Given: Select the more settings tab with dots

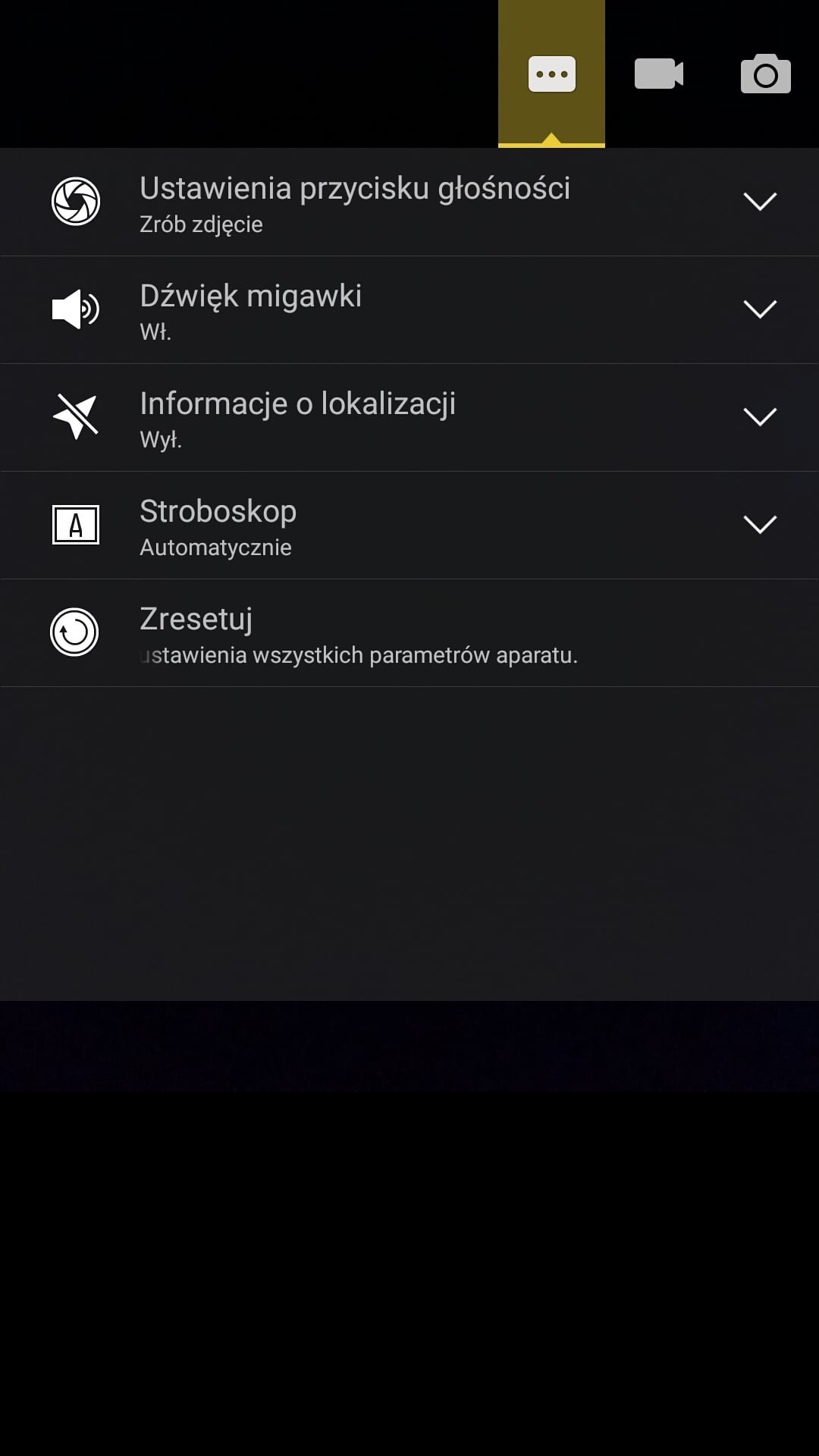Looking at the screenshot, I should tap(551, 74).
